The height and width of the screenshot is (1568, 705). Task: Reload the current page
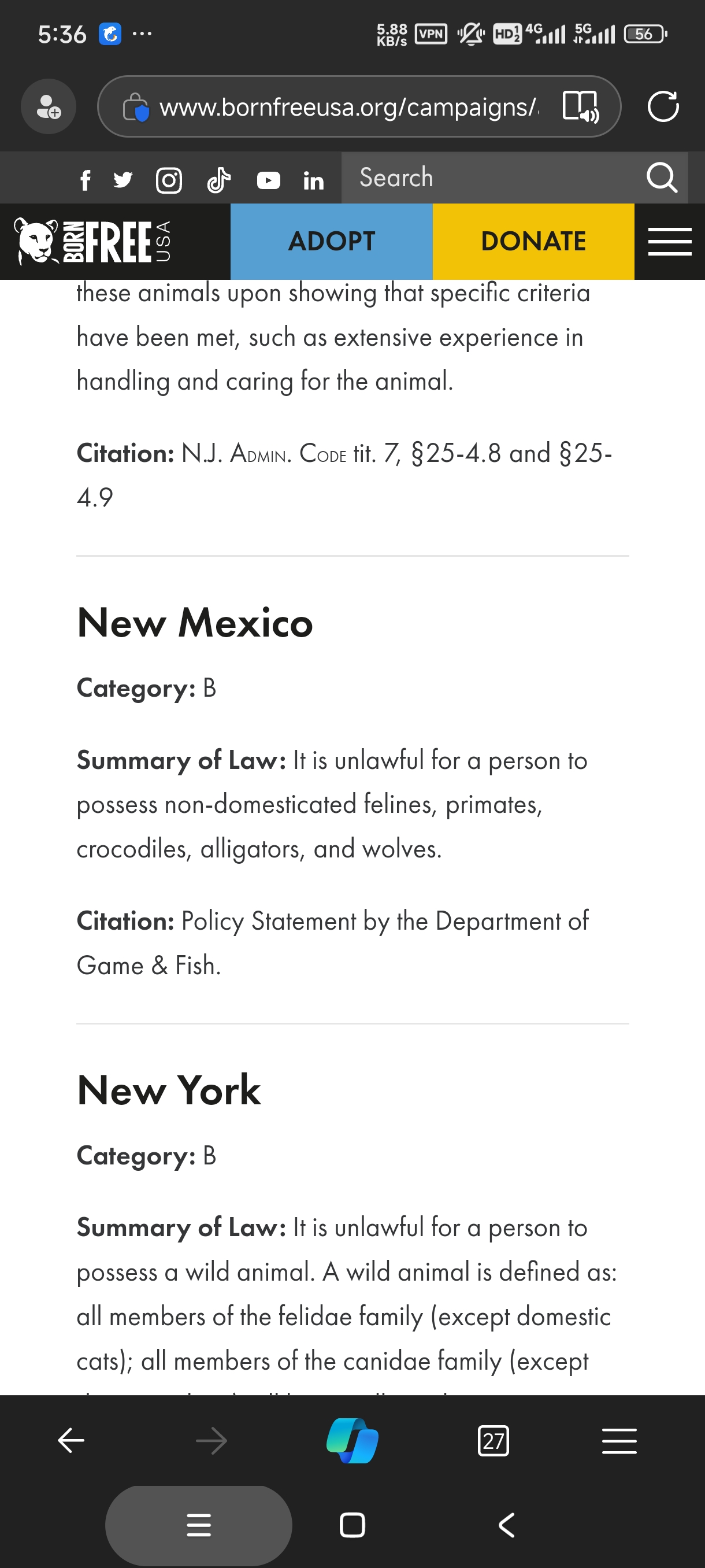[662, 106]
